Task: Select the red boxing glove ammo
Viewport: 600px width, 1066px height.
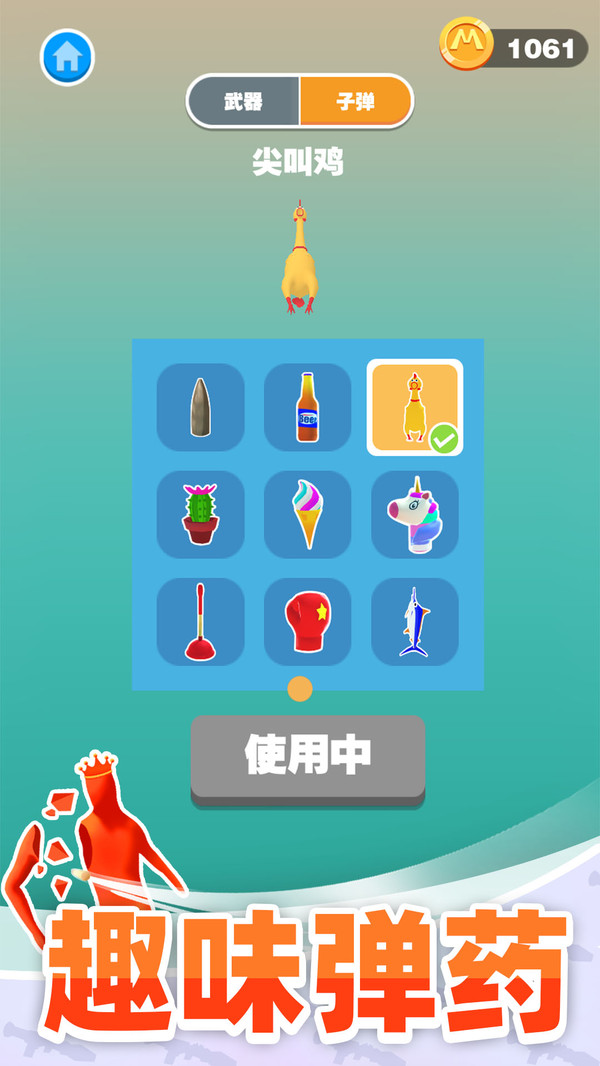Action: (x=307, y=621)
